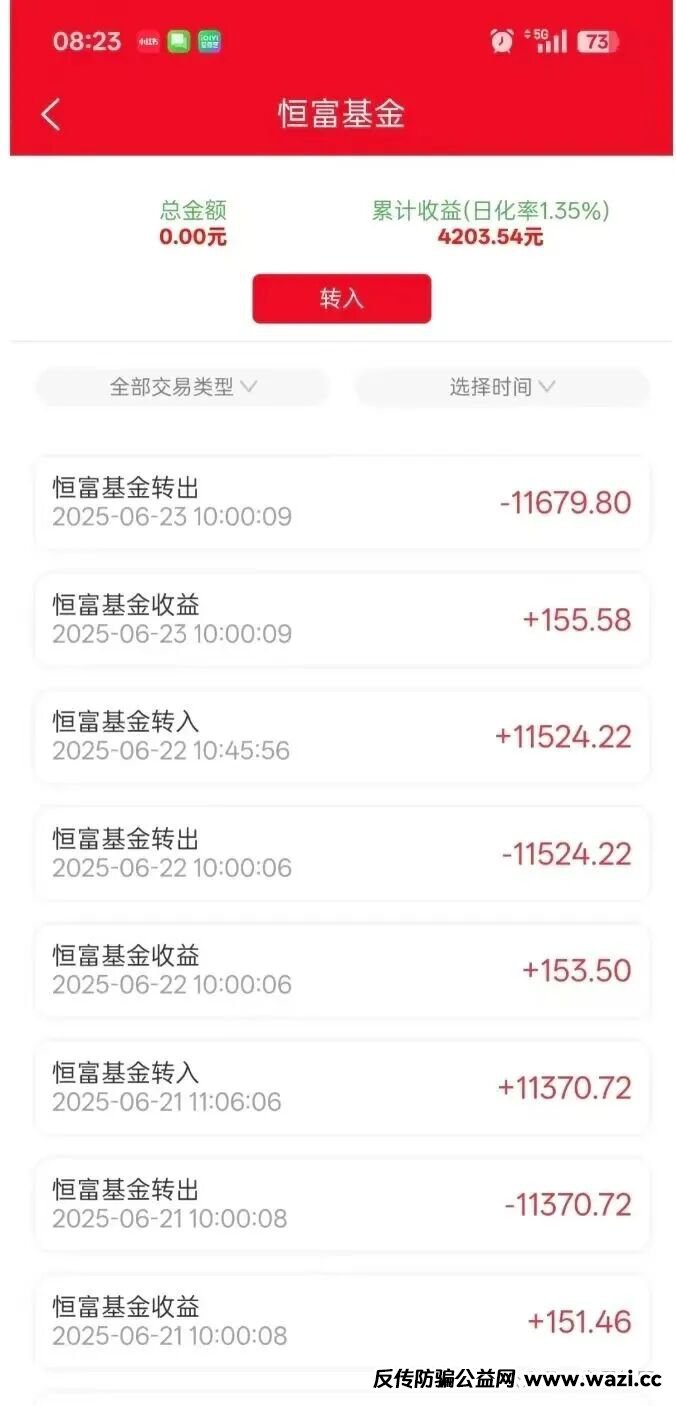Open the 选择时间 dropdown

tap(502, 387)
